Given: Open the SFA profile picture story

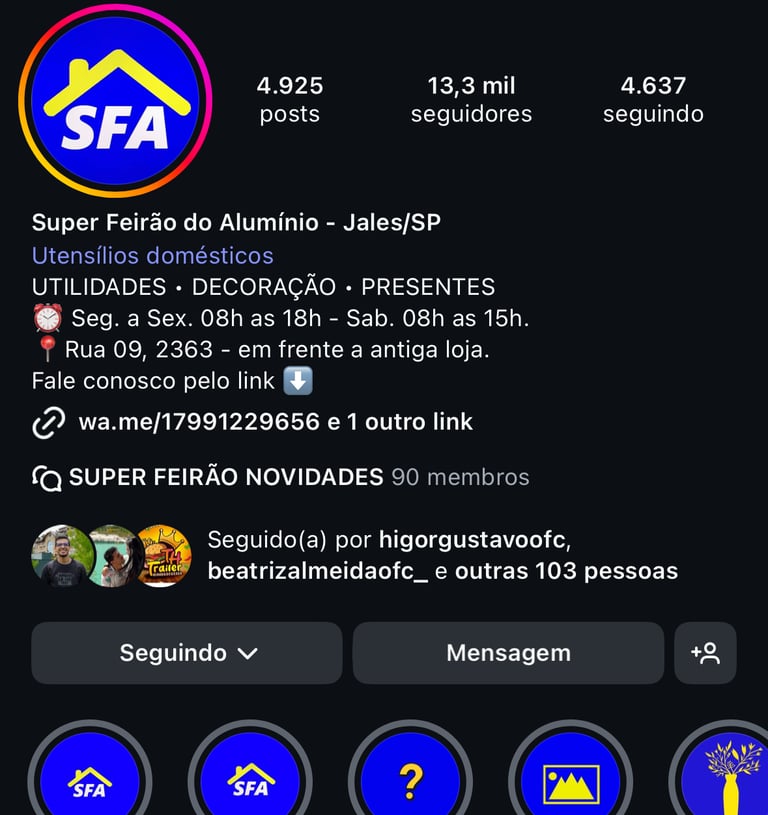Looking at the screenshot, I should point(115,102).
